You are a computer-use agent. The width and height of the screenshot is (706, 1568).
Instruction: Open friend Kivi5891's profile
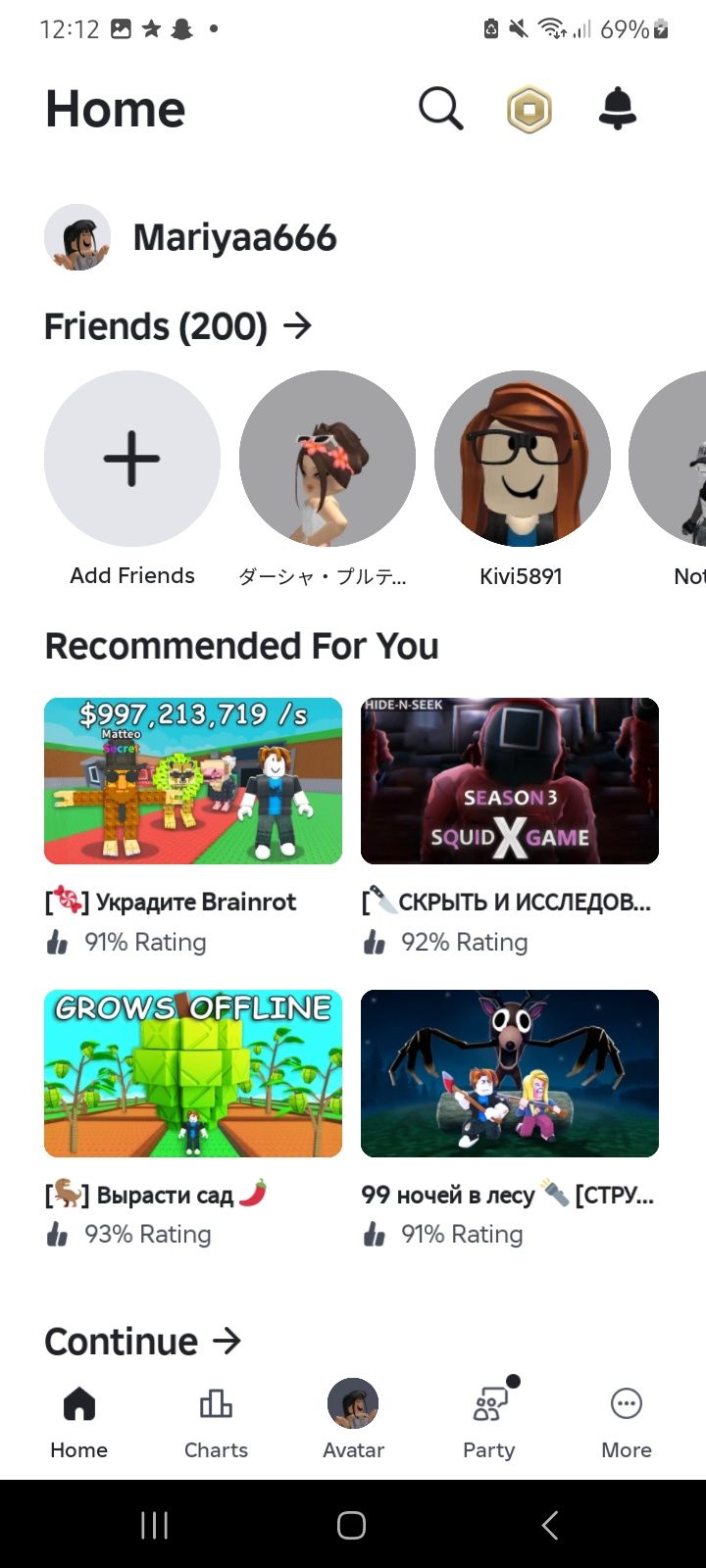(522, 459)
